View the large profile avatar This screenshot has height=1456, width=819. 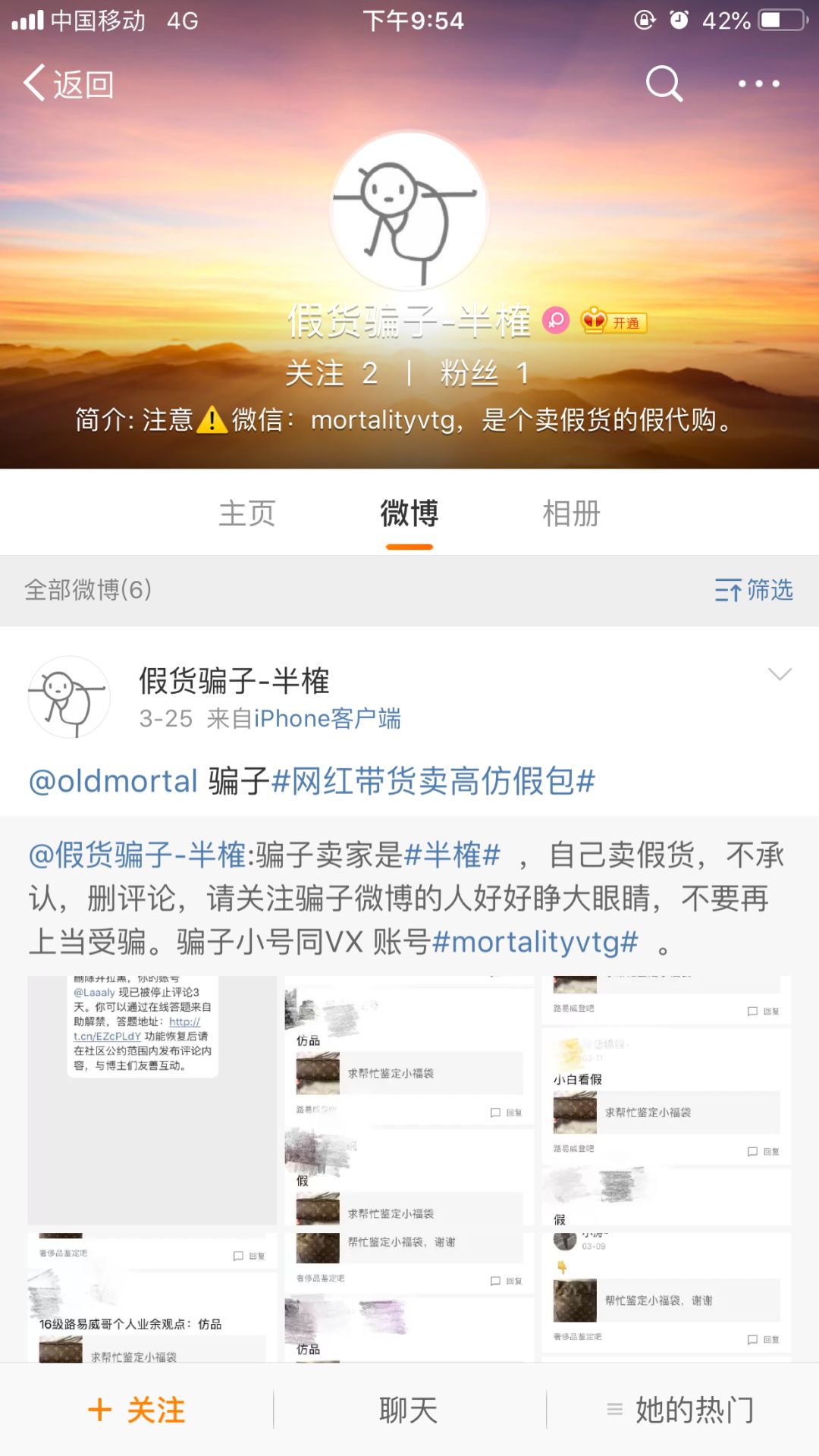[409, 211]
